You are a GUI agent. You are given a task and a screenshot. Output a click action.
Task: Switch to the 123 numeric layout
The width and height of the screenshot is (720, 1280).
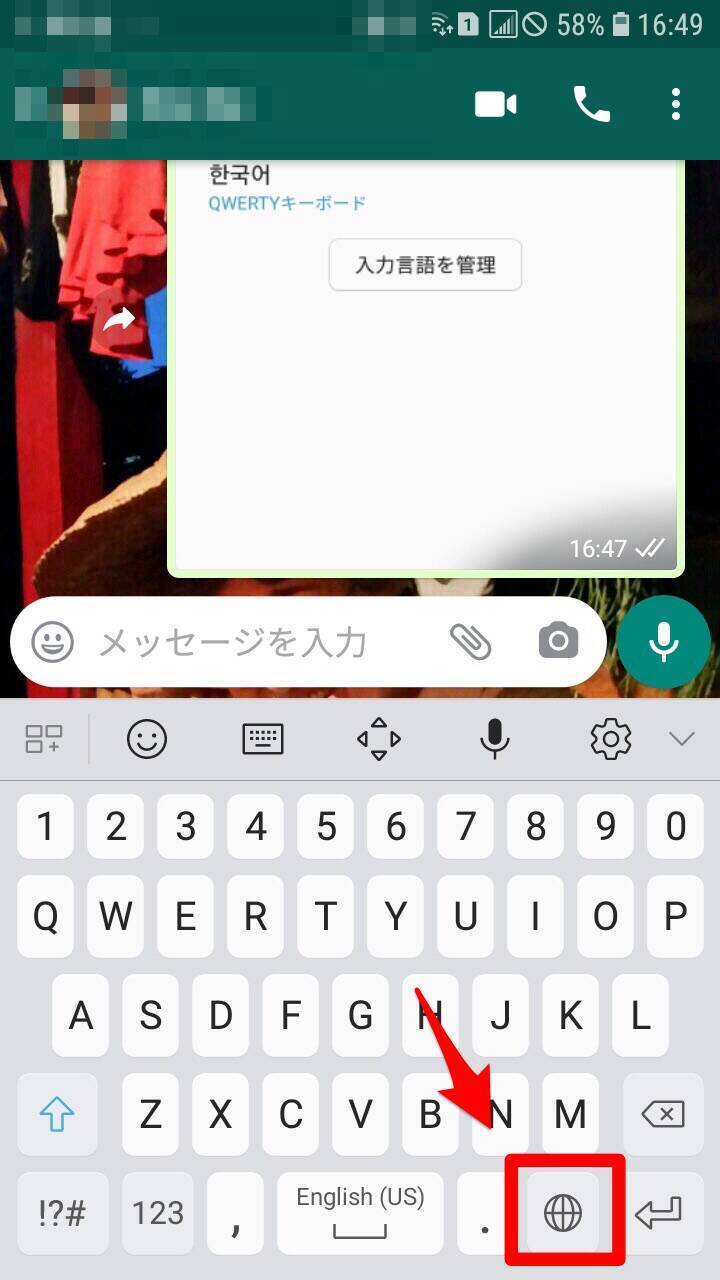point(158,1213)
